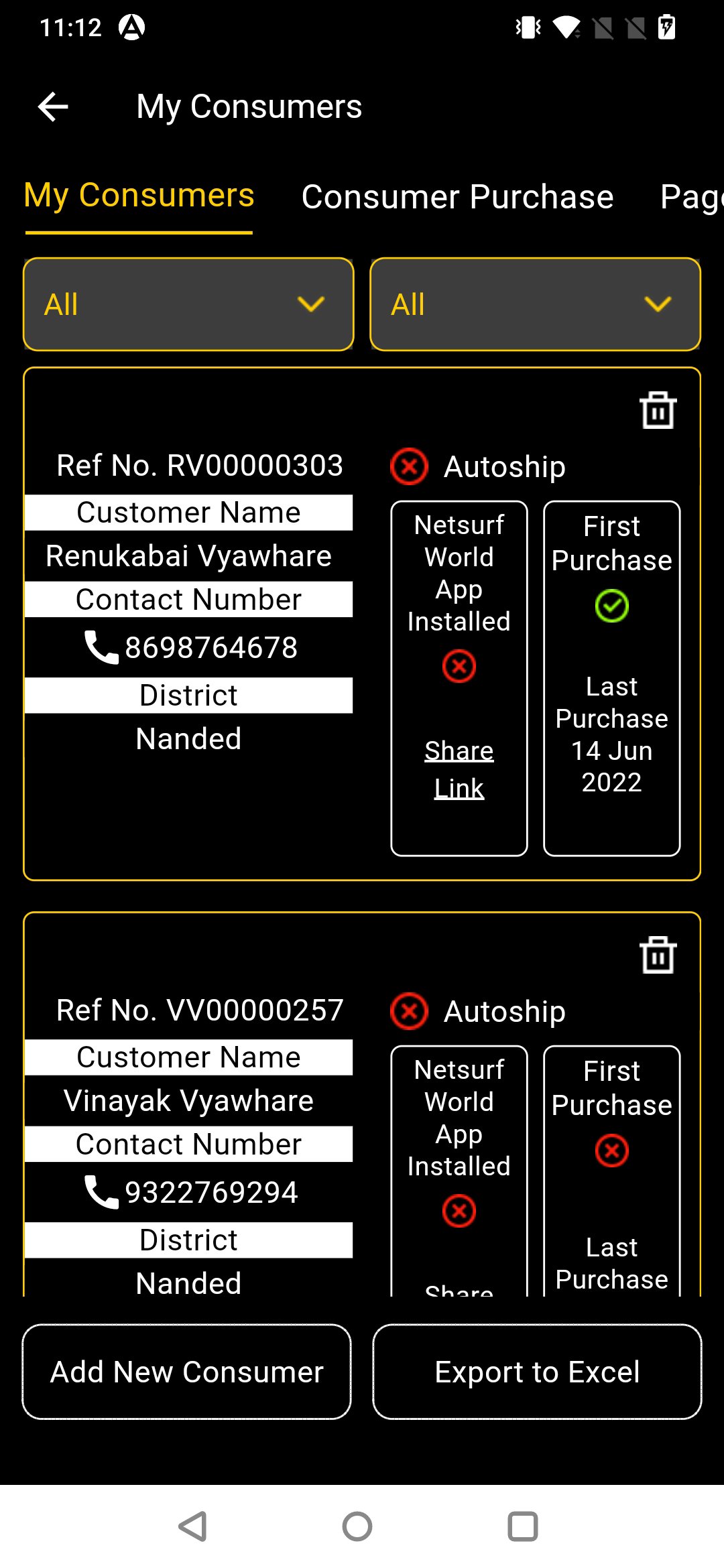The width and height of the screenshot is (724, 1568).
Task: Delete consumer Vinayak Vyawhare
Action: point(658,955)
